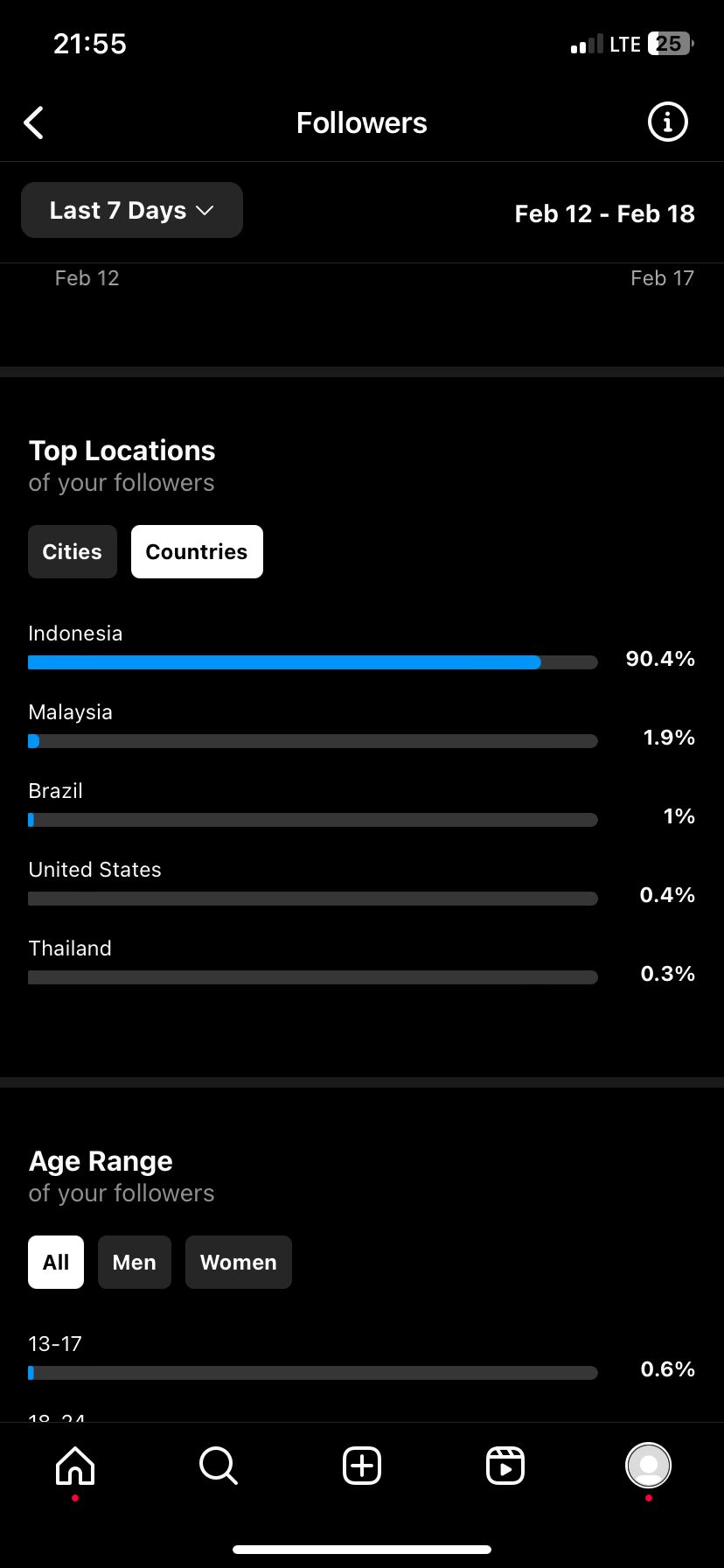This screenshot has height=1568, width=724.
Task: Open the Last 7 Days dropdown
Action: pyautogui.click(x=132, y=210)
